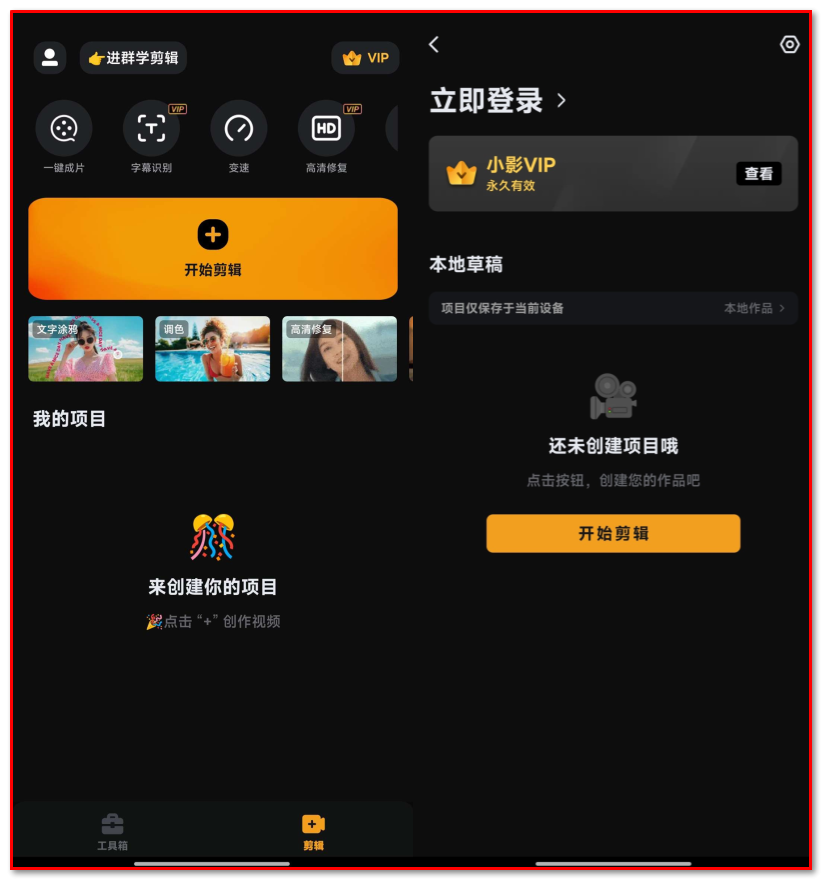Go back using the arrow

point(434,44)
